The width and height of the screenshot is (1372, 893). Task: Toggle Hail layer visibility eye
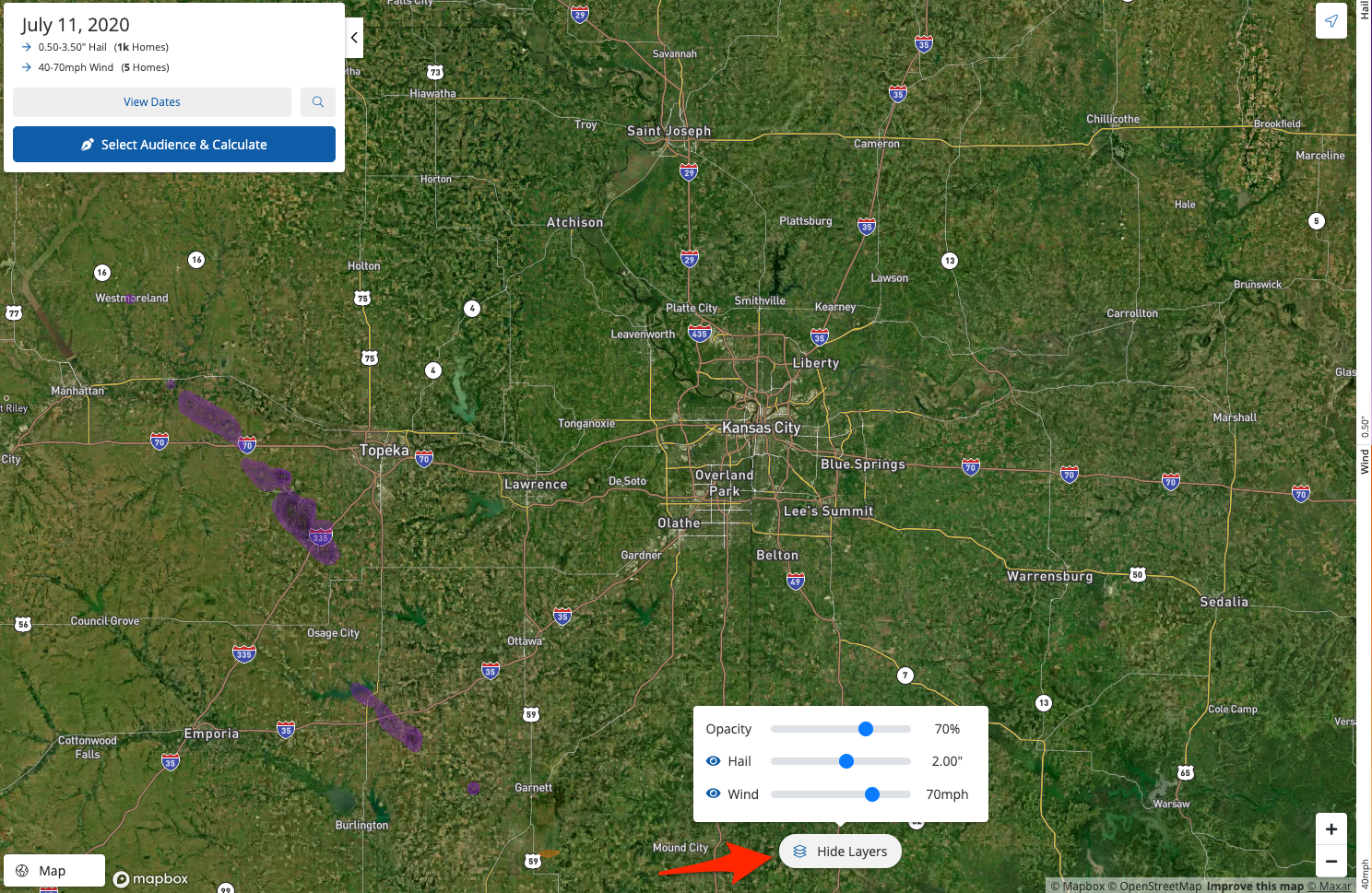tap(713, 761)
